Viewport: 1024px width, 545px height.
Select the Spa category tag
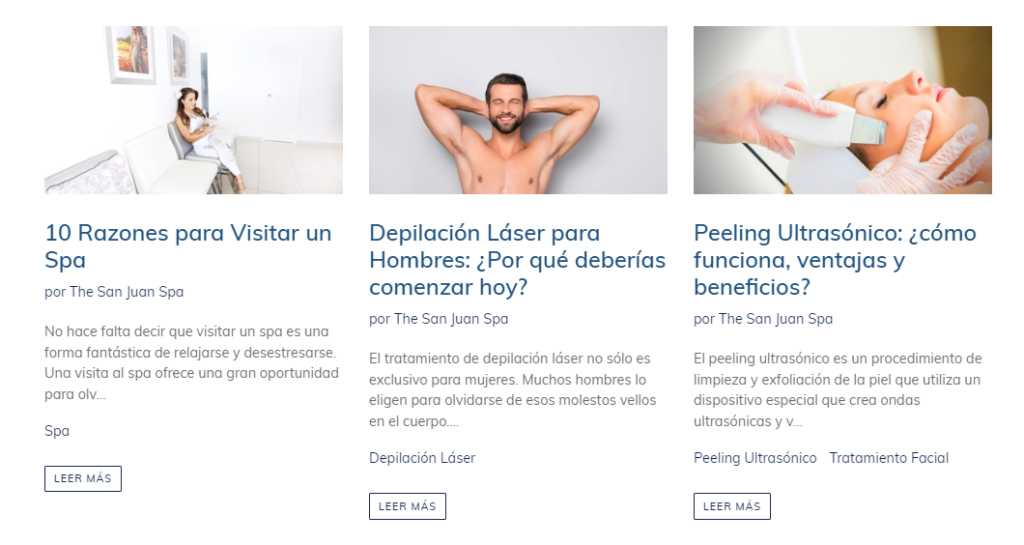[x=57, y=431]
